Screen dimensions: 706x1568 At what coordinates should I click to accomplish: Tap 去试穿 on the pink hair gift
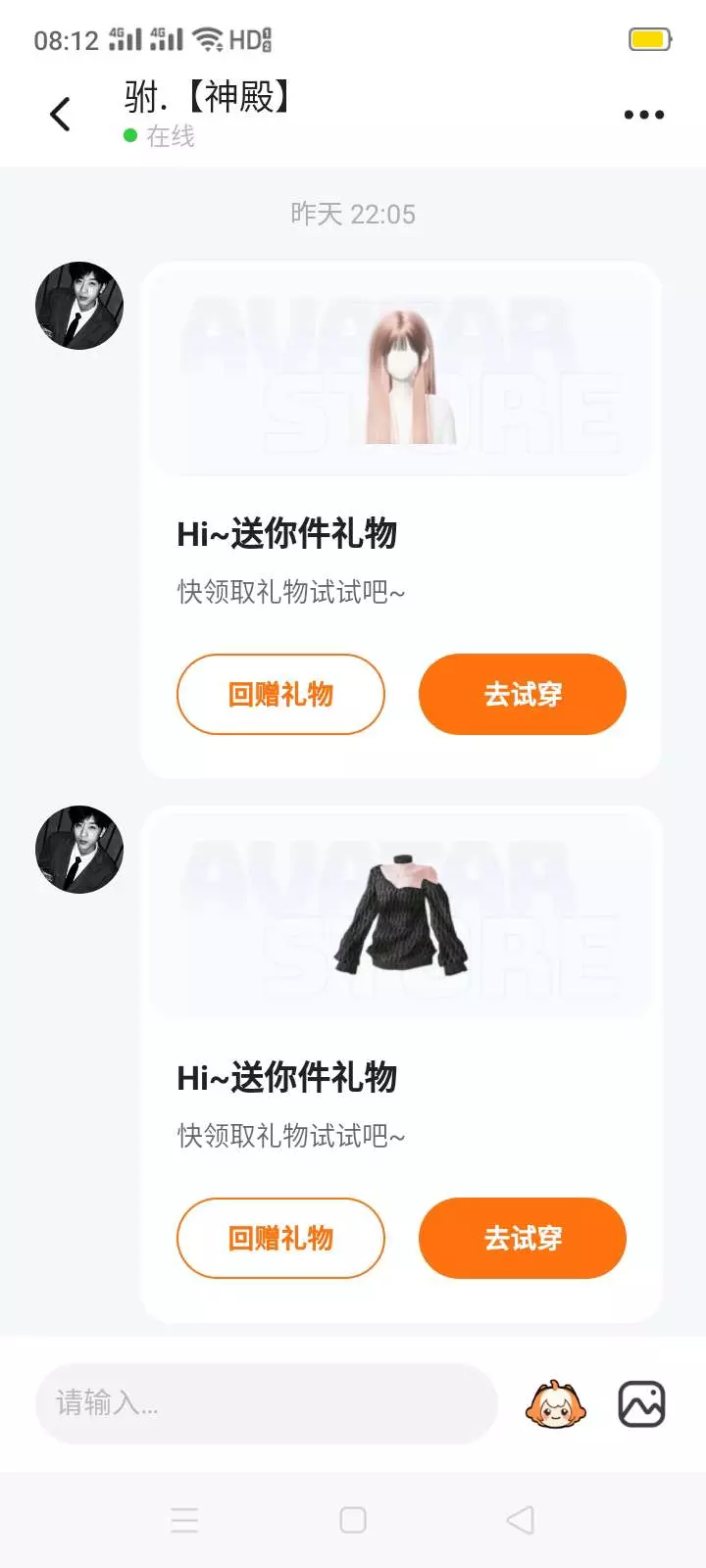[x=523, y=694]
